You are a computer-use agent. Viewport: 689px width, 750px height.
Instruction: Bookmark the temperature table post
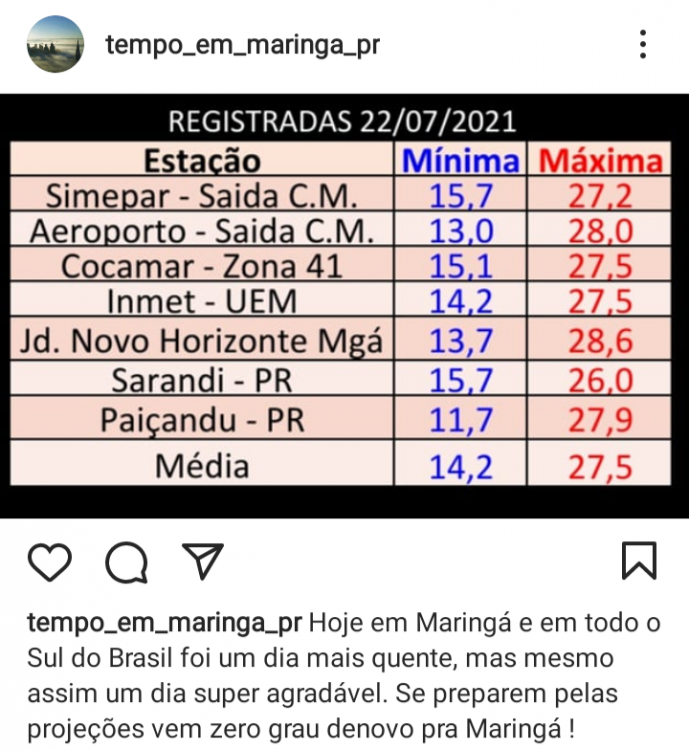tap(639, 561)
